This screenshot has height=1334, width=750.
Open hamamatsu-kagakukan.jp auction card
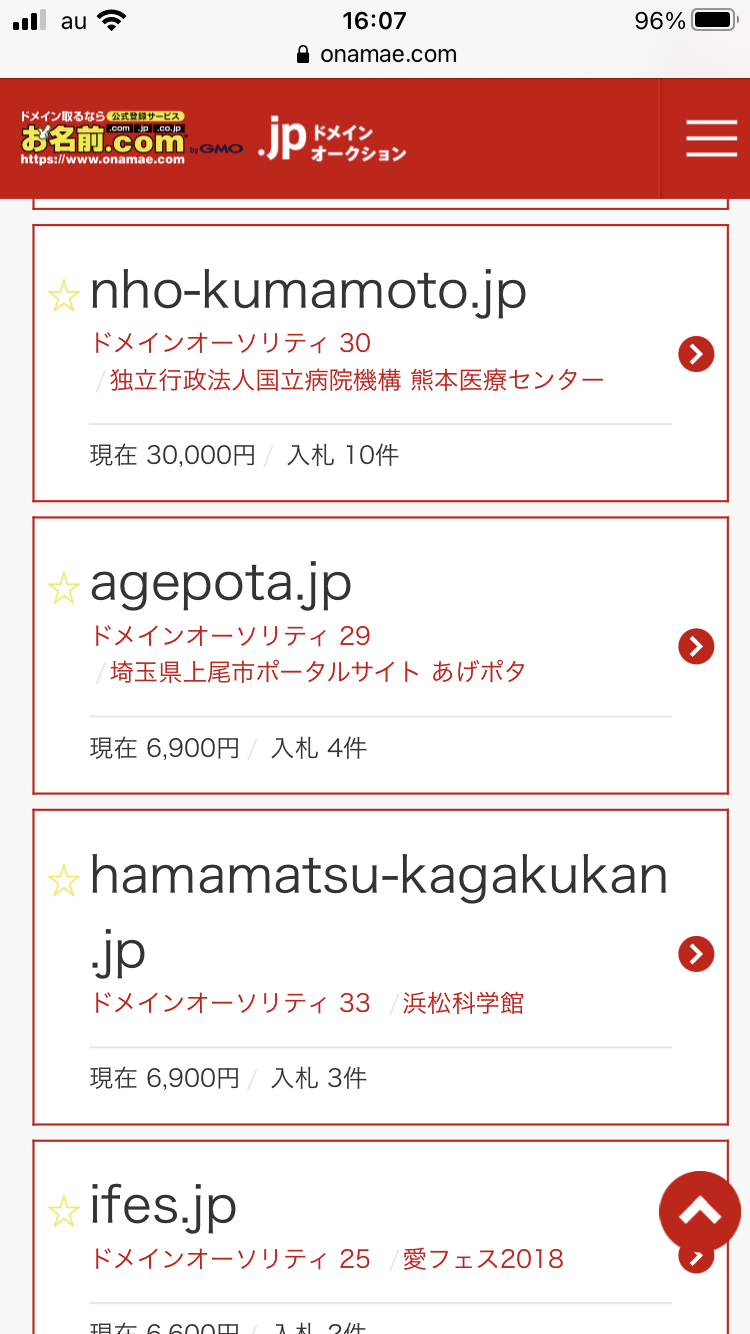[x=696, y=953]
